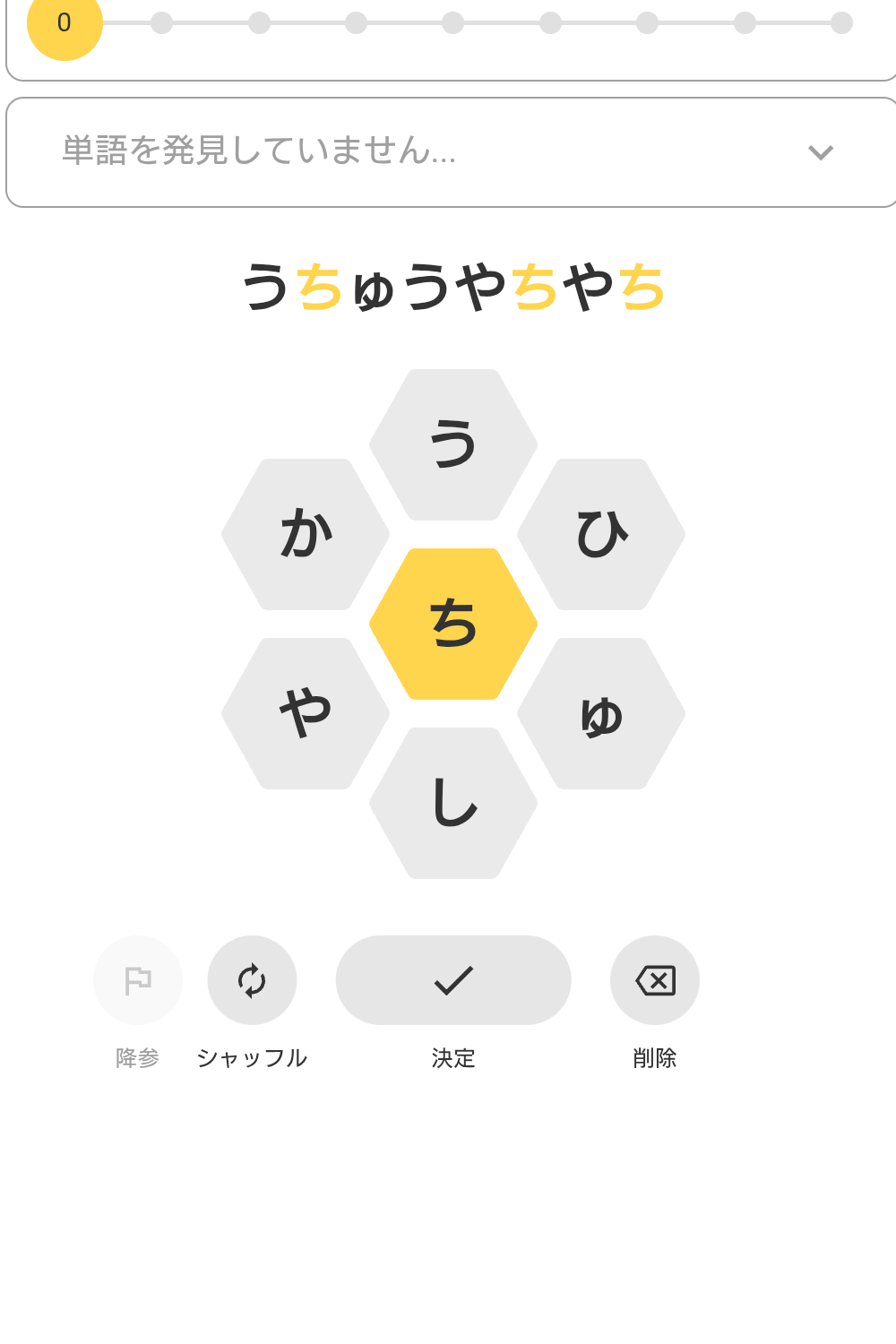
Task: Shuffle the letters with シャッフル
Action: click(252, 980)
